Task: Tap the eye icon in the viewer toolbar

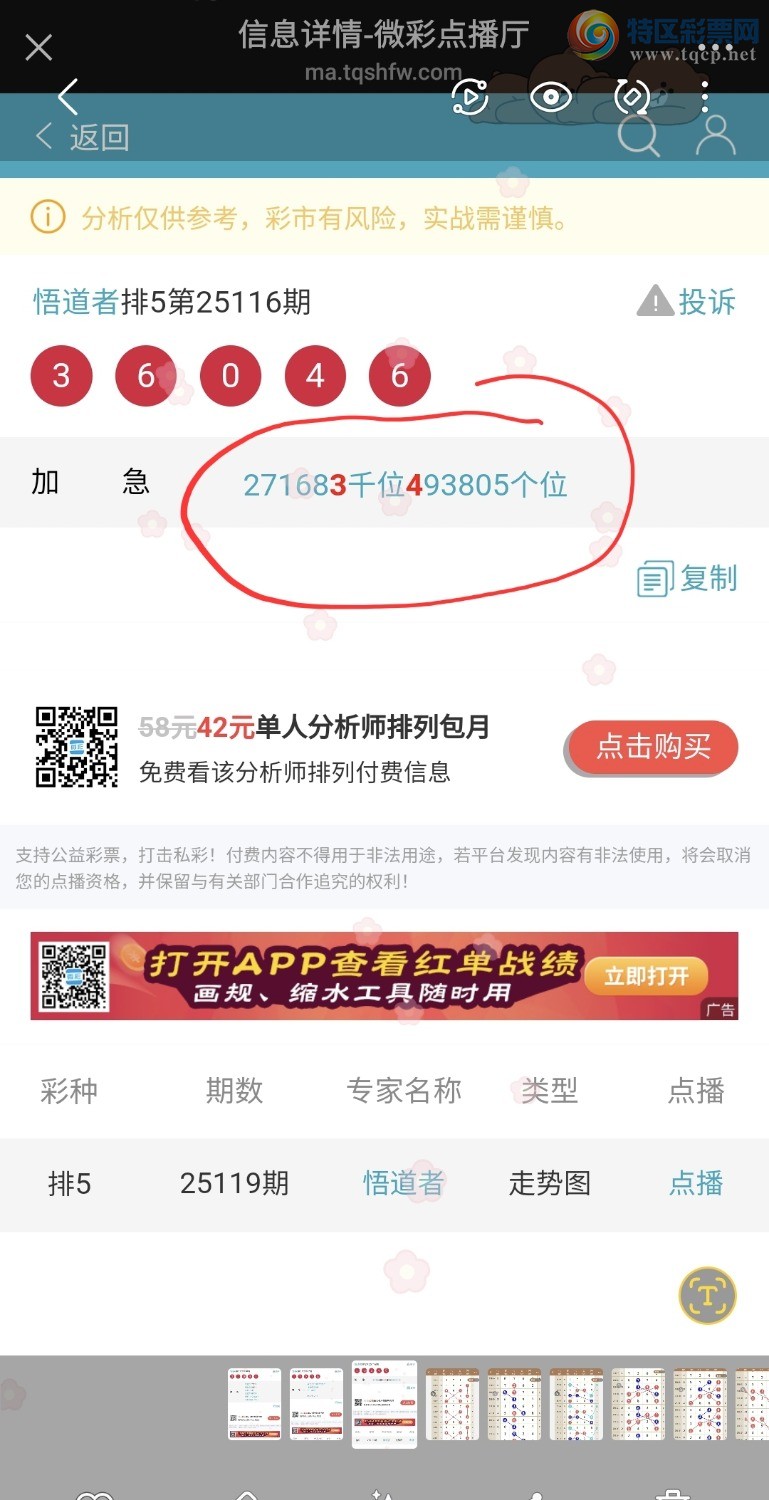Action: pos(550,97)
